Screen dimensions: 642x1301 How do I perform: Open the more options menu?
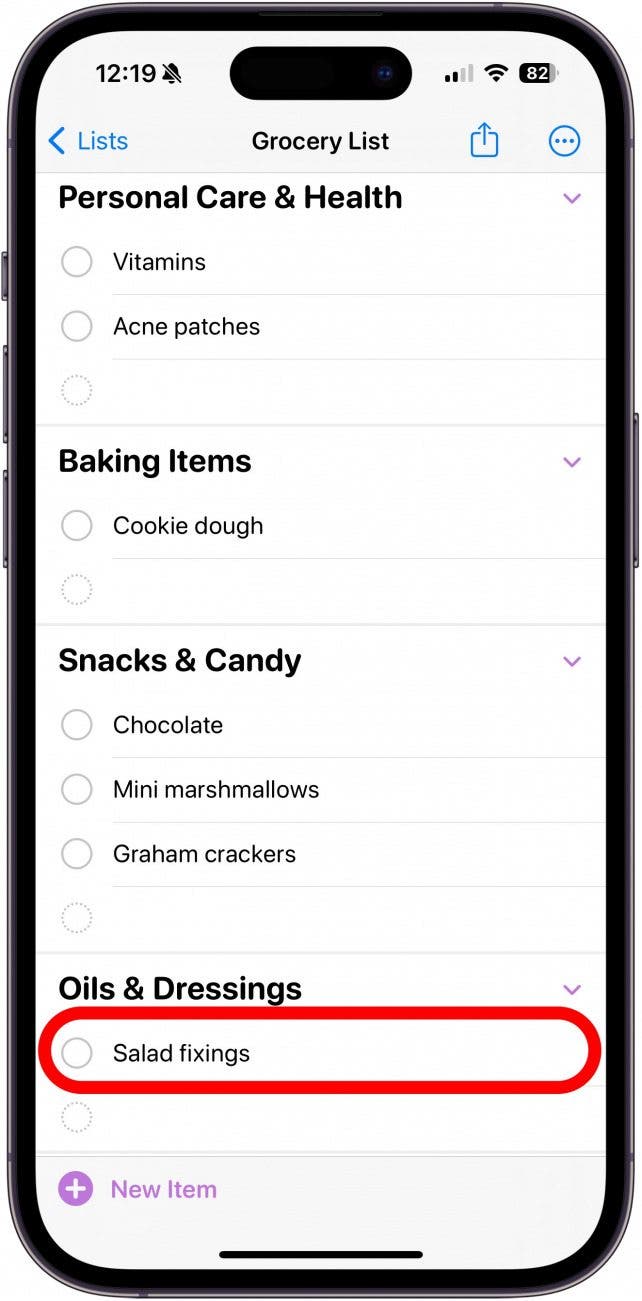coord(564,141)
